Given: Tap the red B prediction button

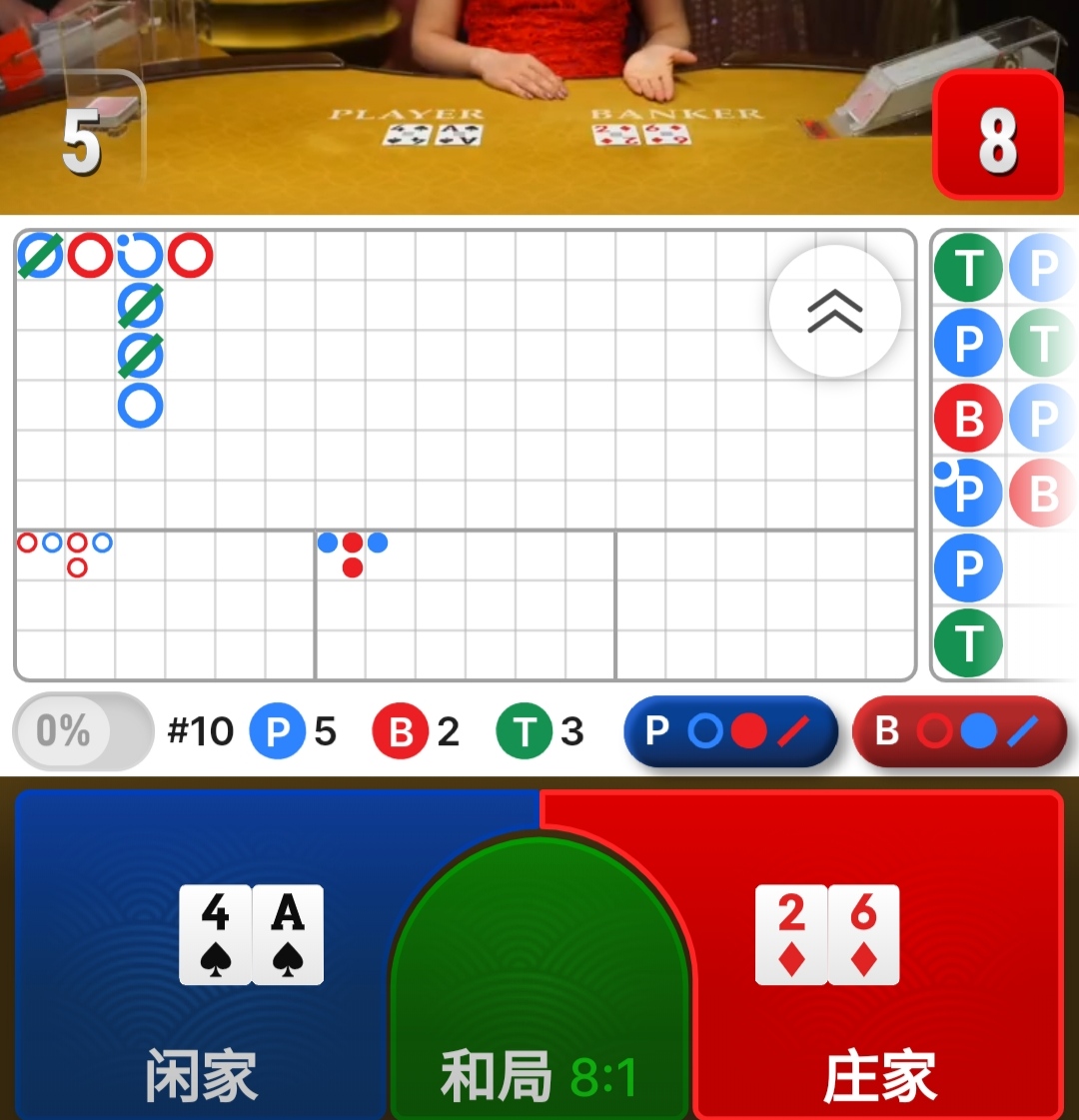Looking at the screenshot, I should pyautogui.click(x=960, y=731).
